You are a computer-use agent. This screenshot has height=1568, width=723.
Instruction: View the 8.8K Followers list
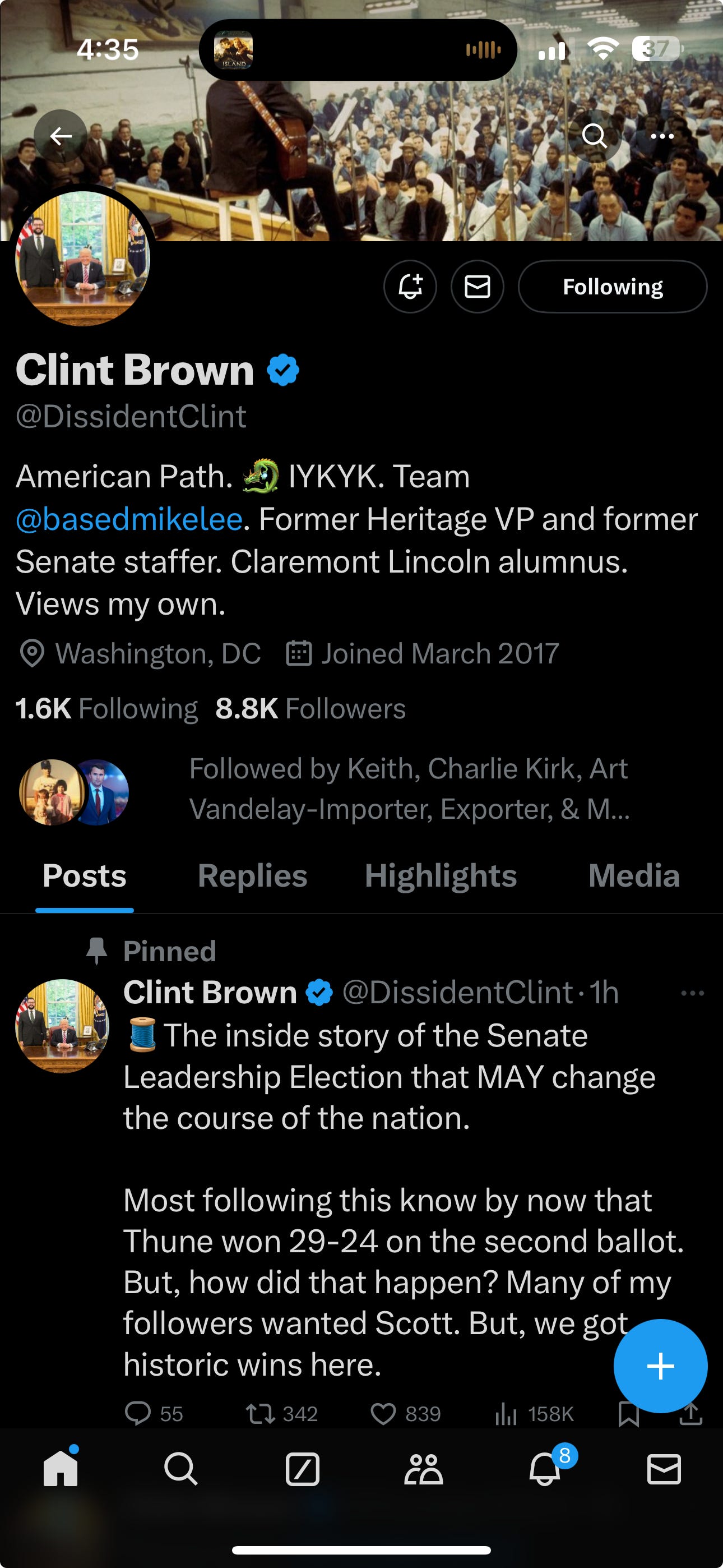point(310,708)
